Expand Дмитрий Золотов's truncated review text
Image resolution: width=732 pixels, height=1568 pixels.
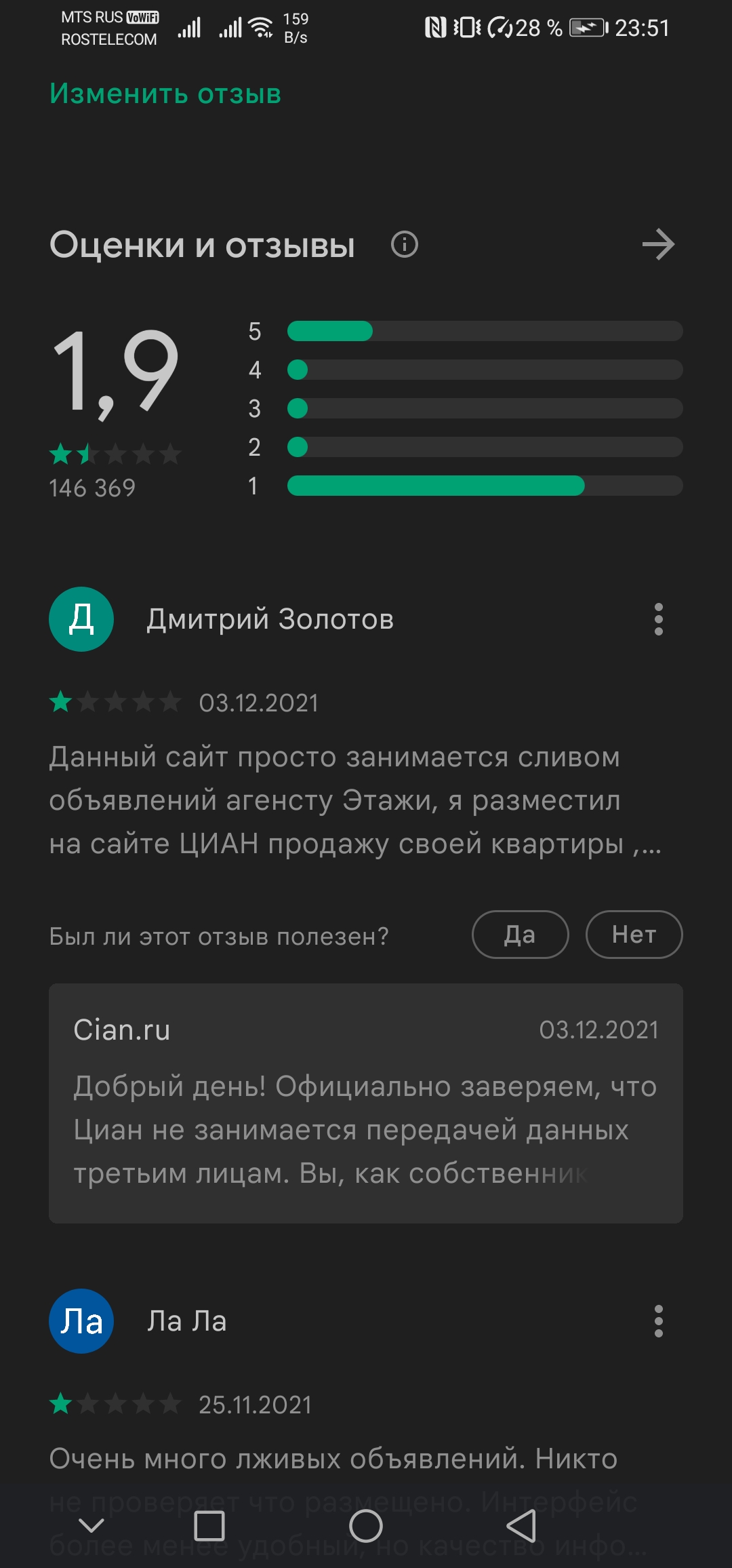(354, 800)
